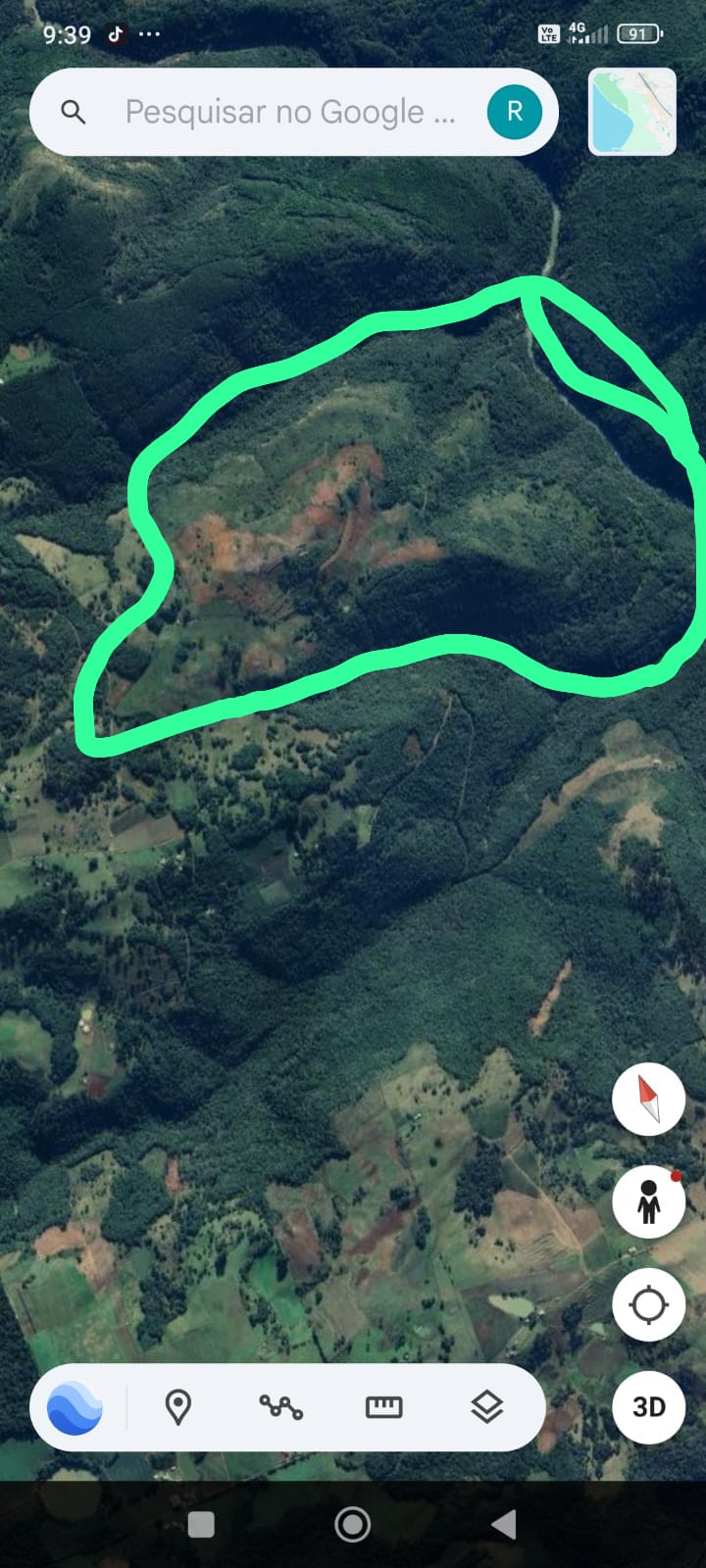Add a placemark pin
The image size is (706, 1568).
[177, 1407]
